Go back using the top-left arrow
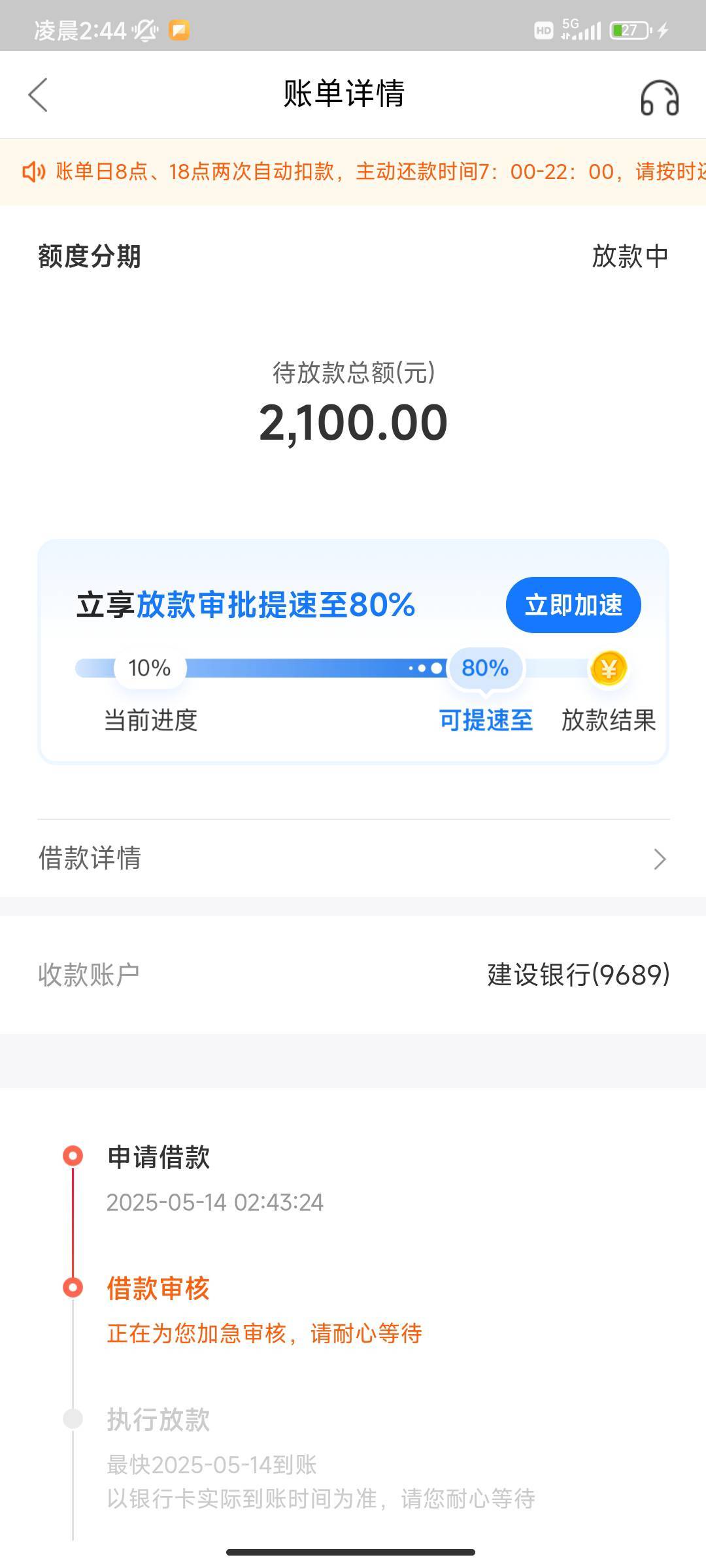This screenshot has width=706, height=1568. coord(38,95)
